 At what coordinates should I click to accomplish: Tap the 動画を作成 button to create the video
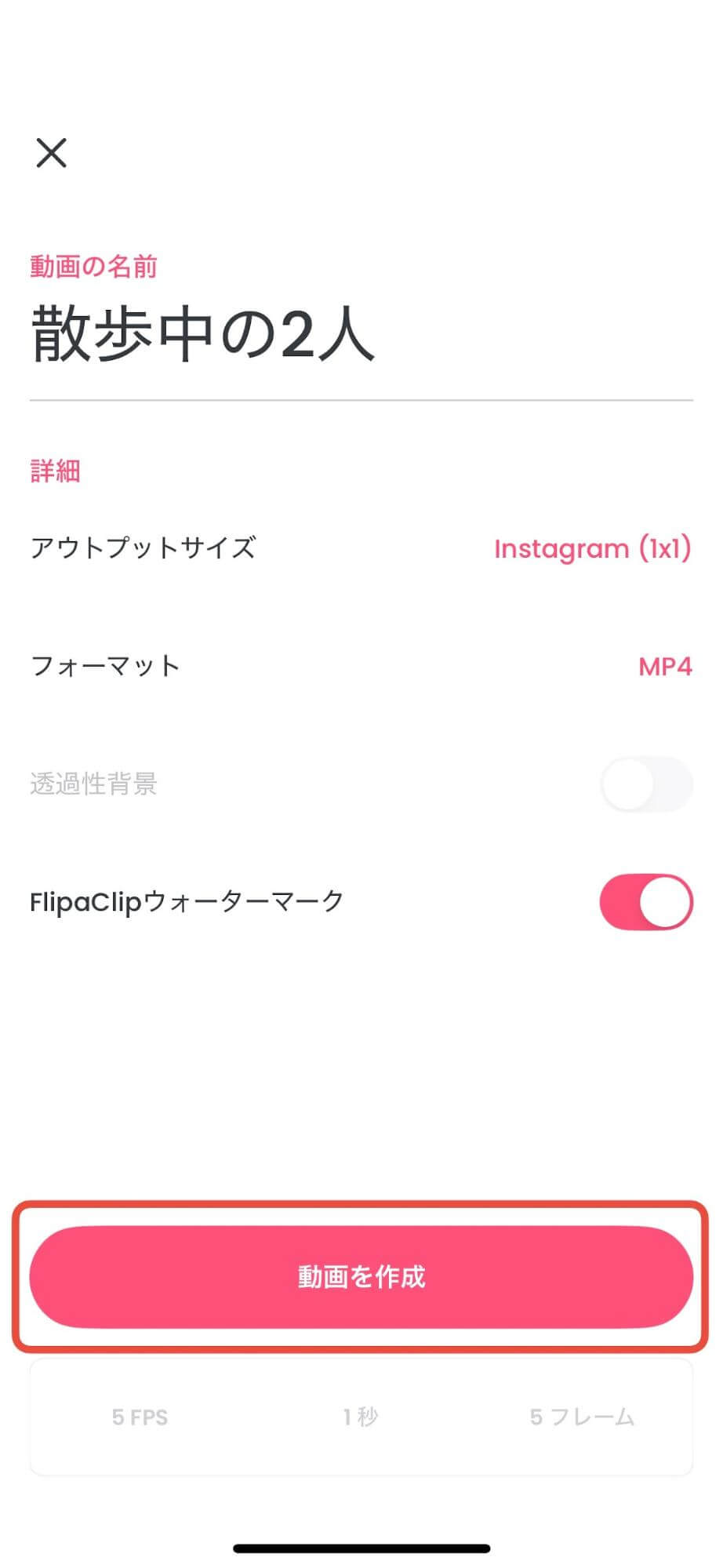click(x=361, y=1277)
